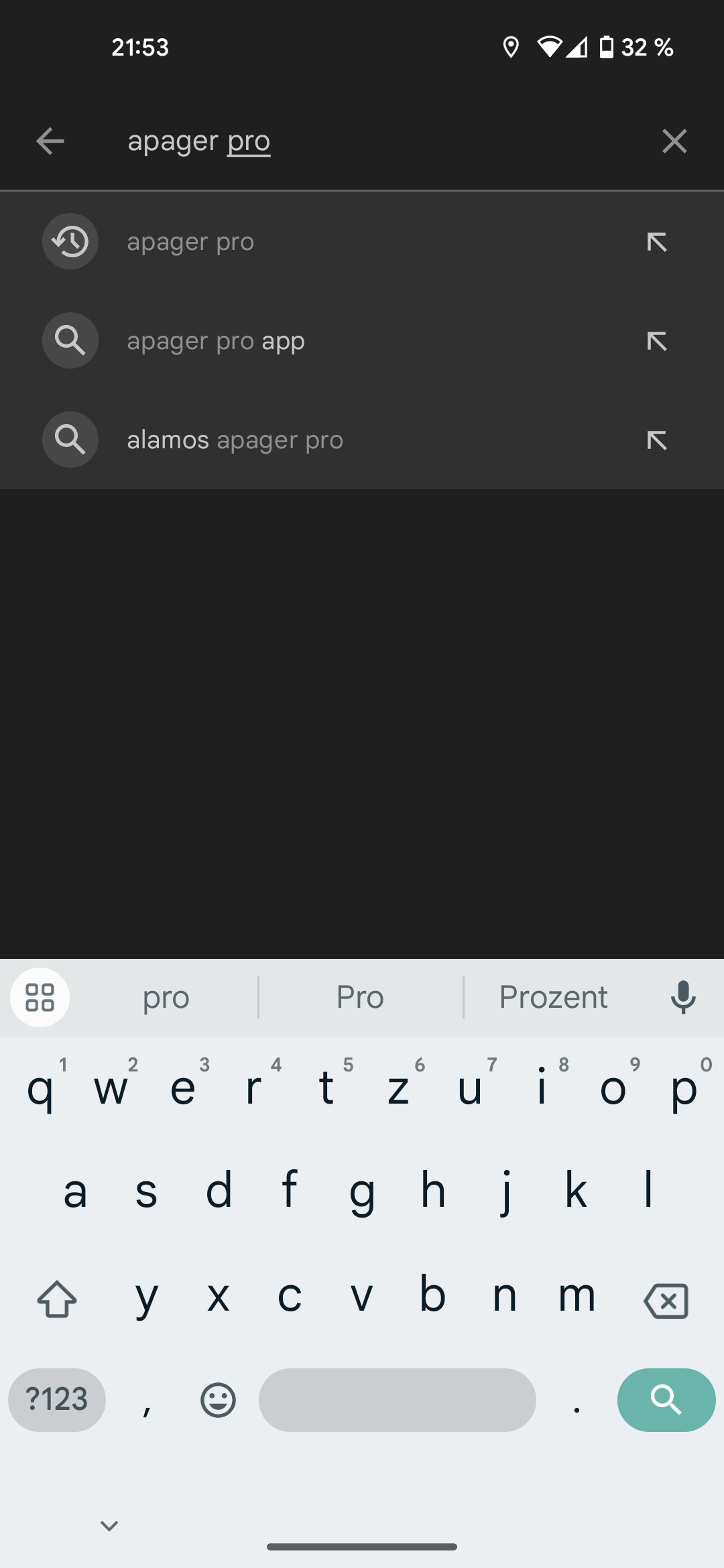Switch keyboard to ?123 symbols
724x1568 pixels.
click(57, 1400)
